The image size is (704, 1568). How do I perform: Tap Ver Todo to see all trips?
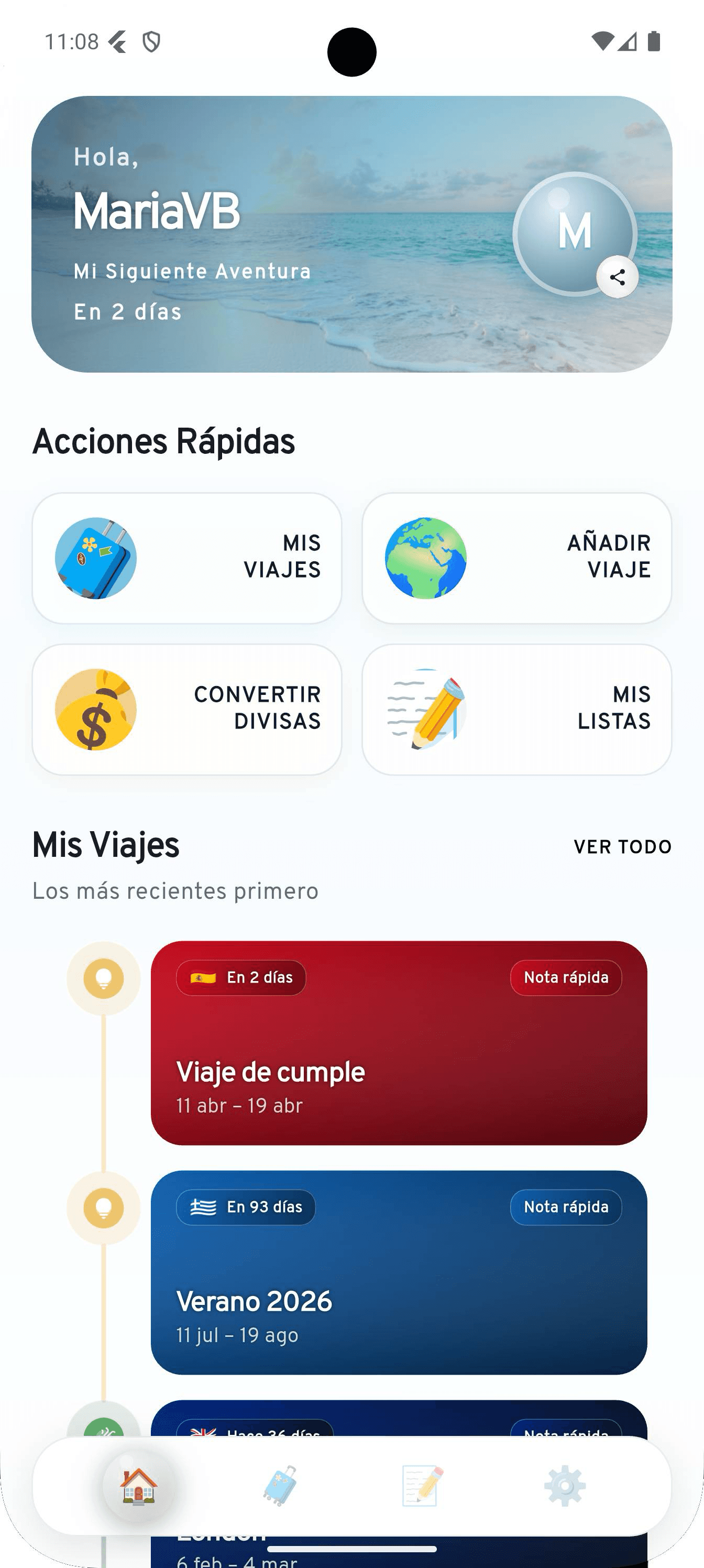622,847
